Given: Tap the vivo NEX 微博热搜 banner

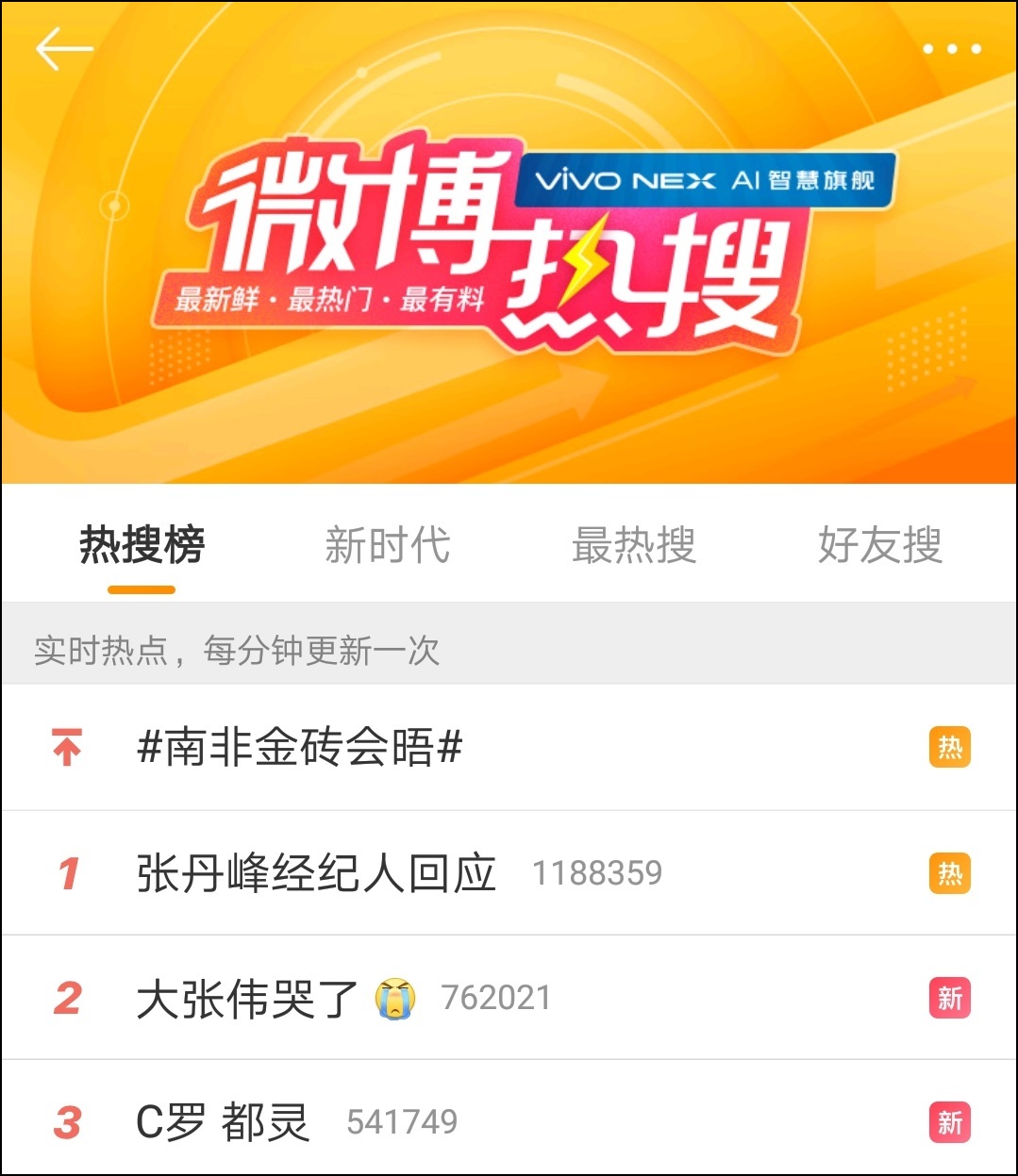Looking at the screenshot, I should (509, 243).
